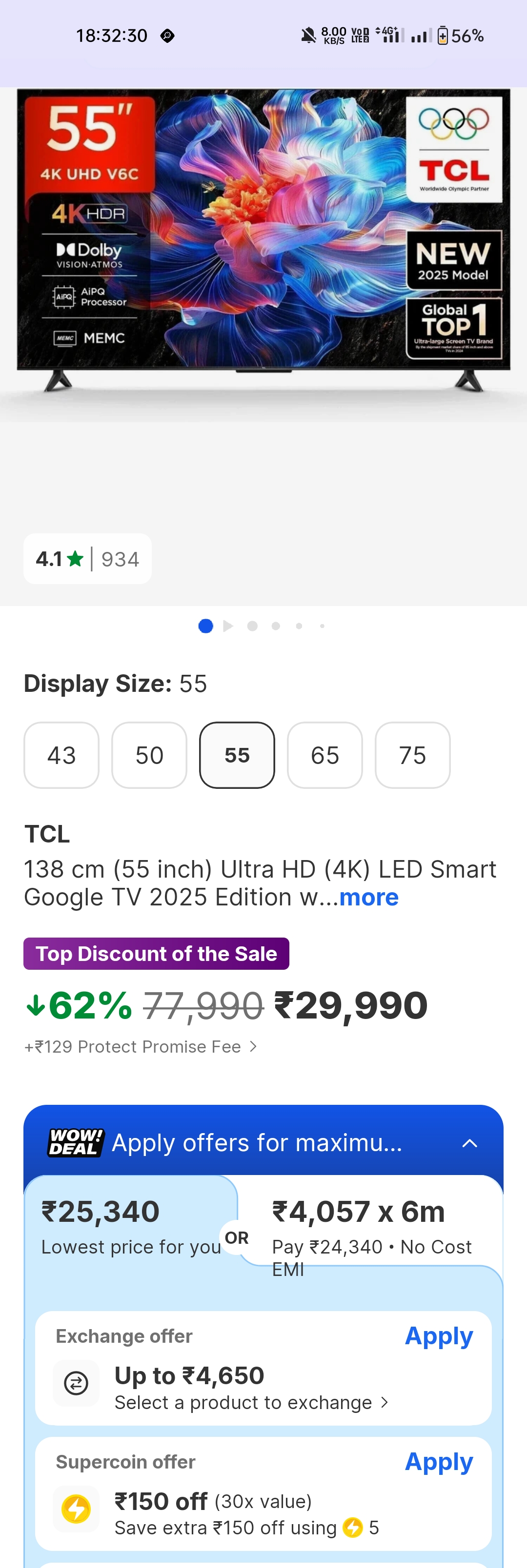Expand the product title with more
The width and height of the screenshot is (527, 1568).
[x=368, y=898]
